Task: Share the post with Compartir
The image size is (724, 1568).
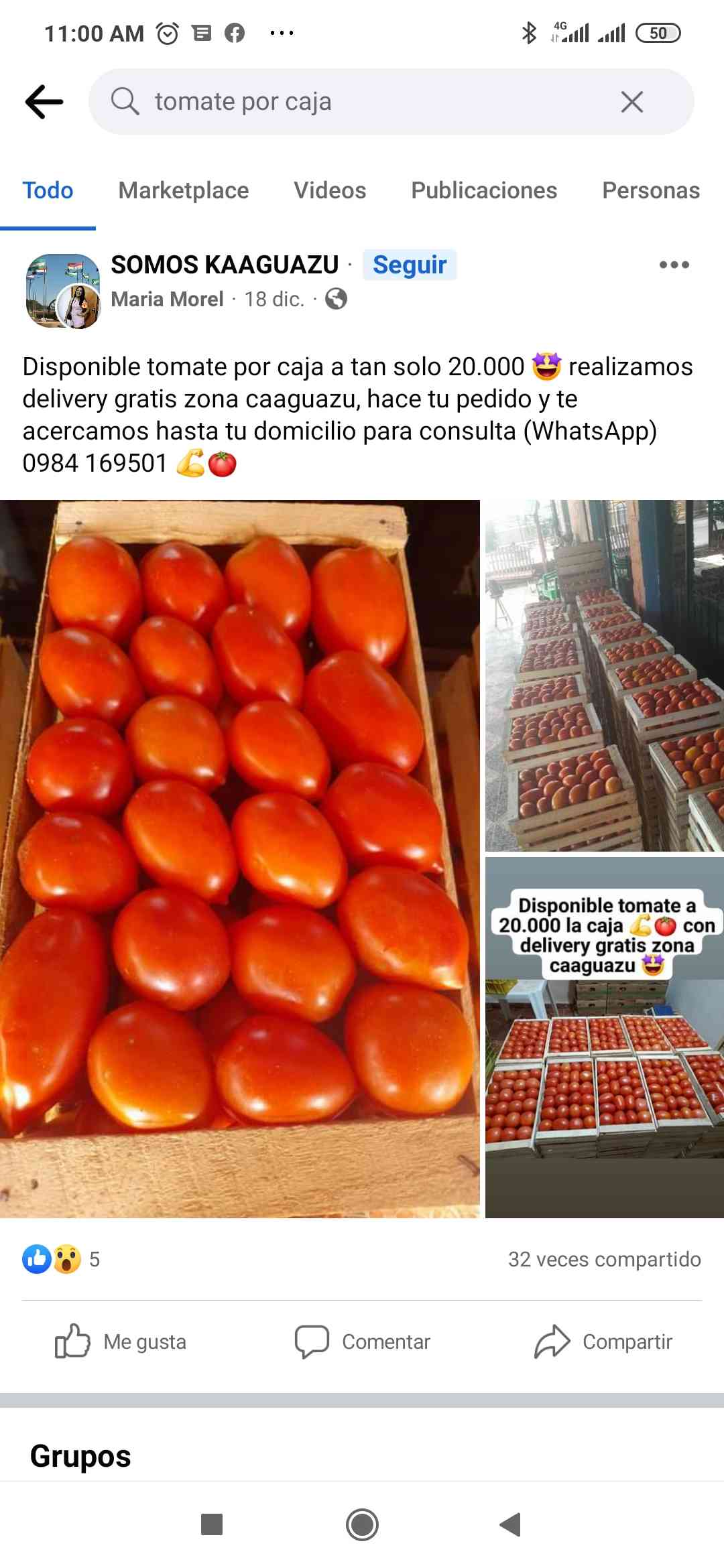Action: [x=603, y=1342]
